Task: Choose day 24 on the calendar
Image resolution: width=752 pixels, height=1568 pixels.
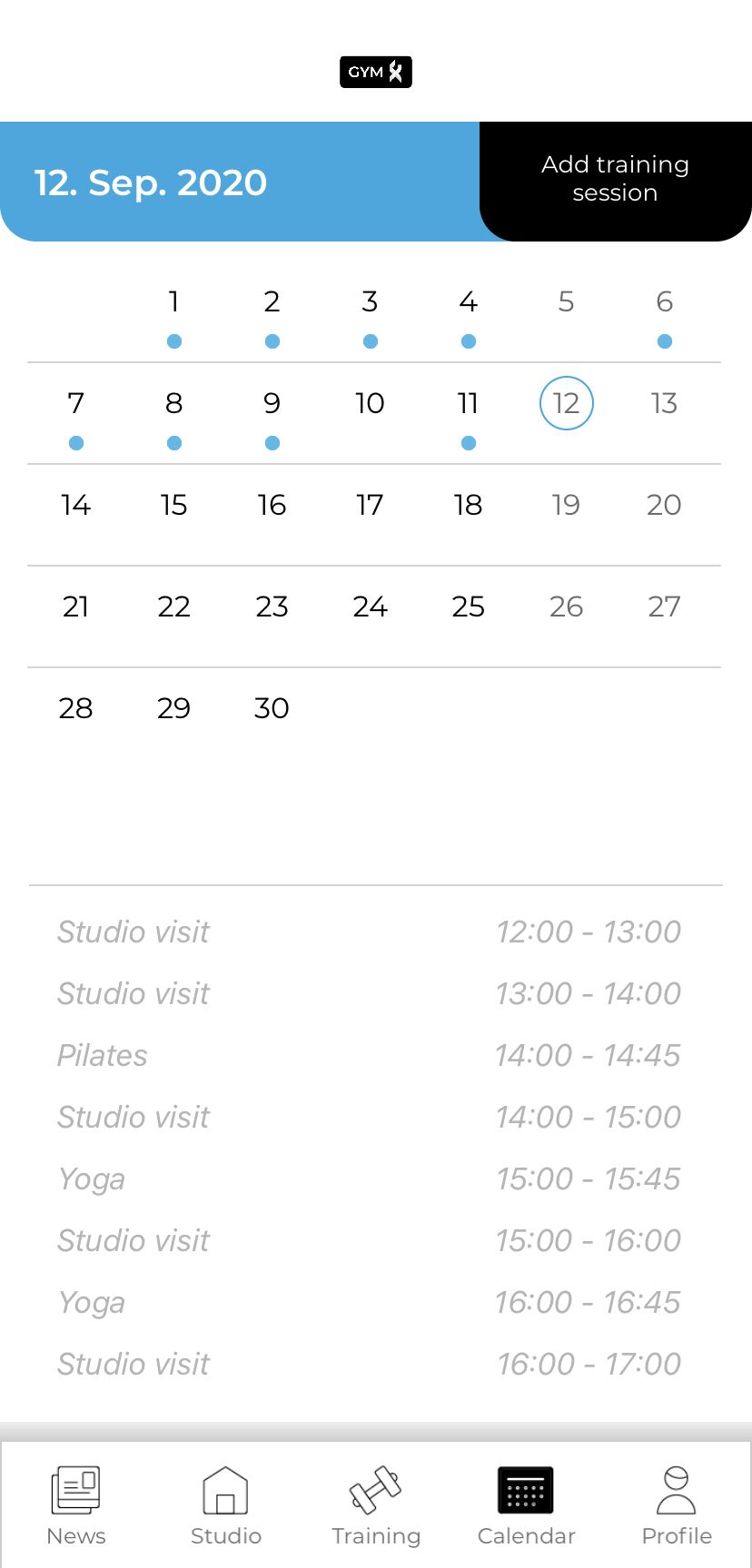Action: click(370, 606)
